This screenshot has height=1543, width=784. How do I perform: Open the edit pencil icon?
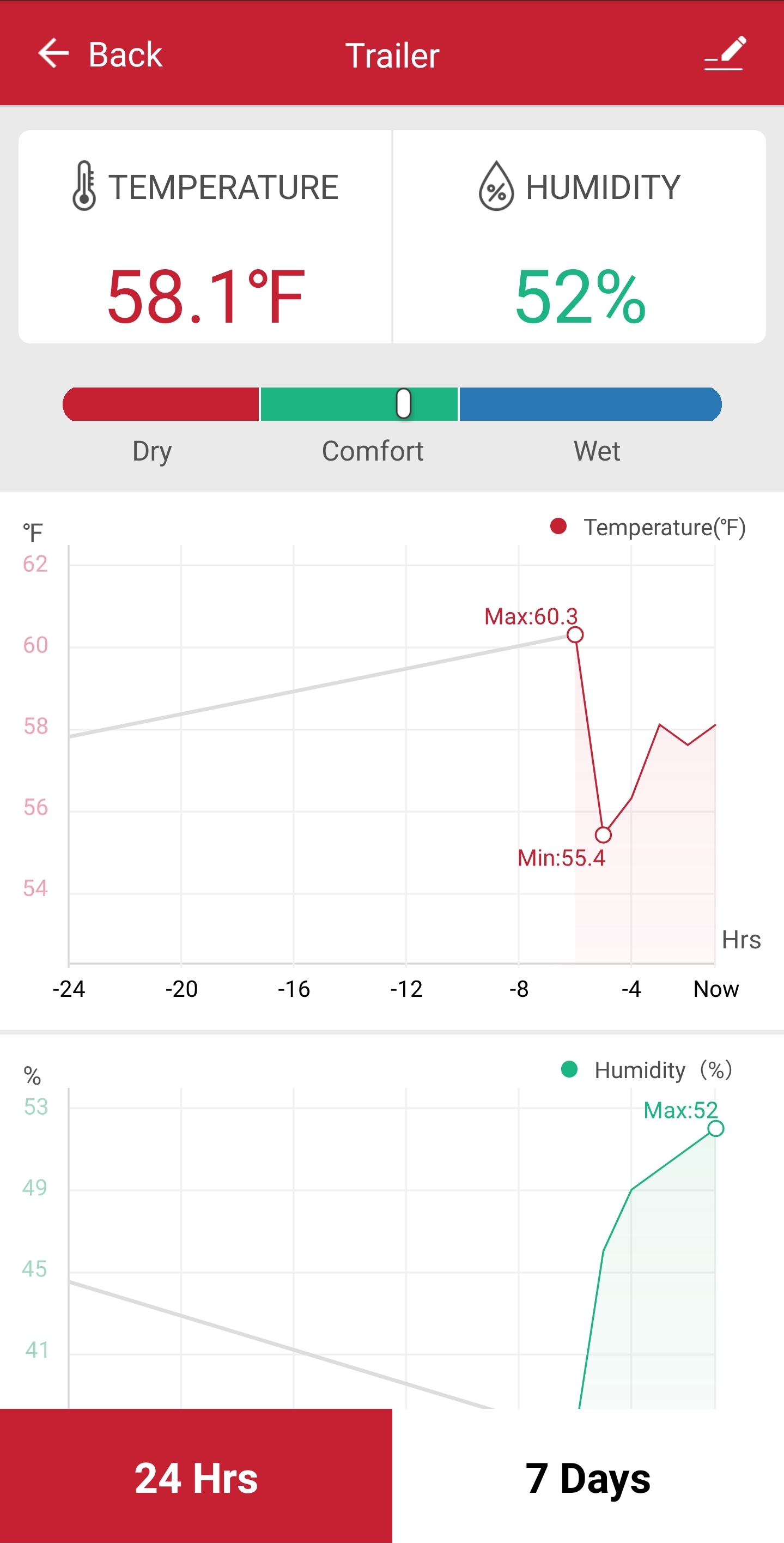point(725,54)
